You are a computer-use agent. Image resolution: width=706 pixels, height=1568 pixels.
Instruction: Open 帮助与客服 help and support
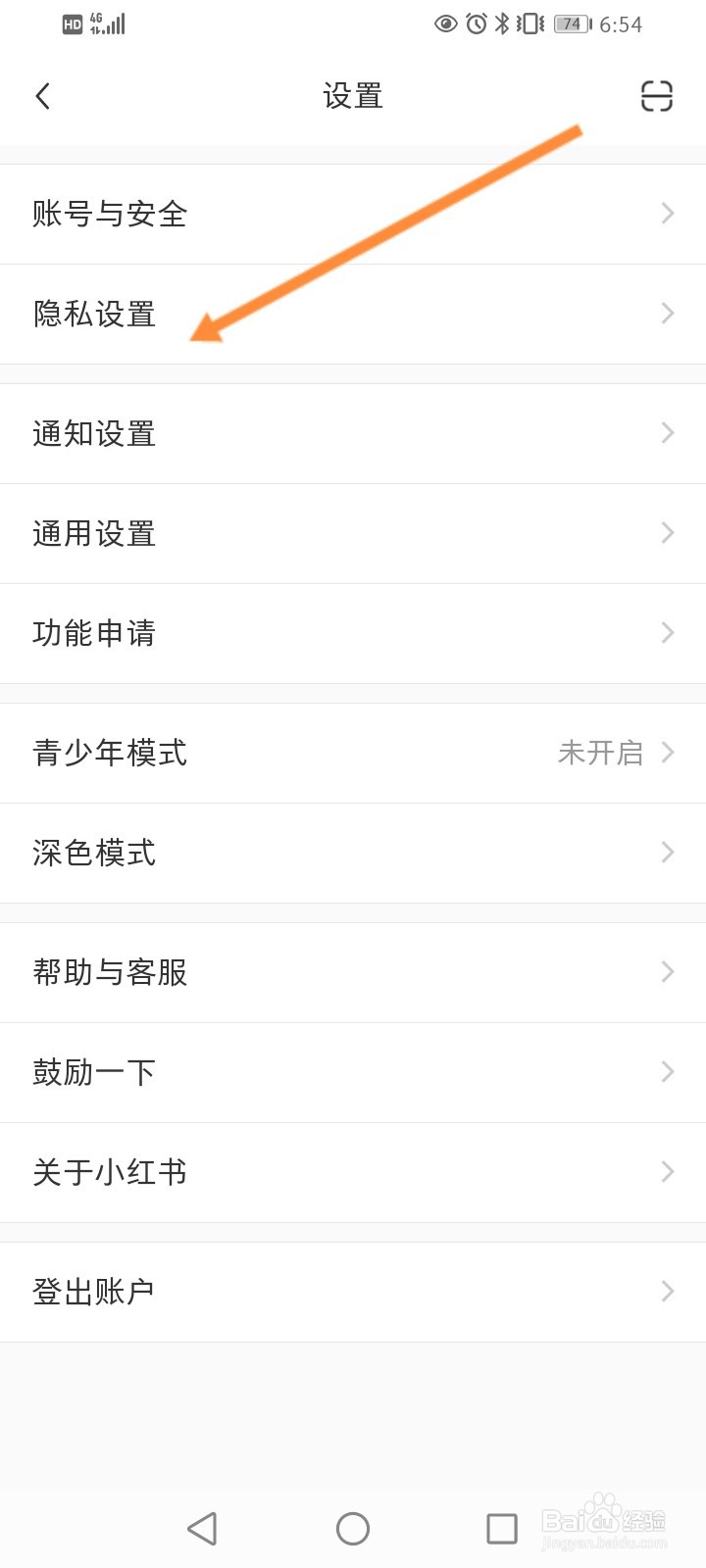coord(353,973)
